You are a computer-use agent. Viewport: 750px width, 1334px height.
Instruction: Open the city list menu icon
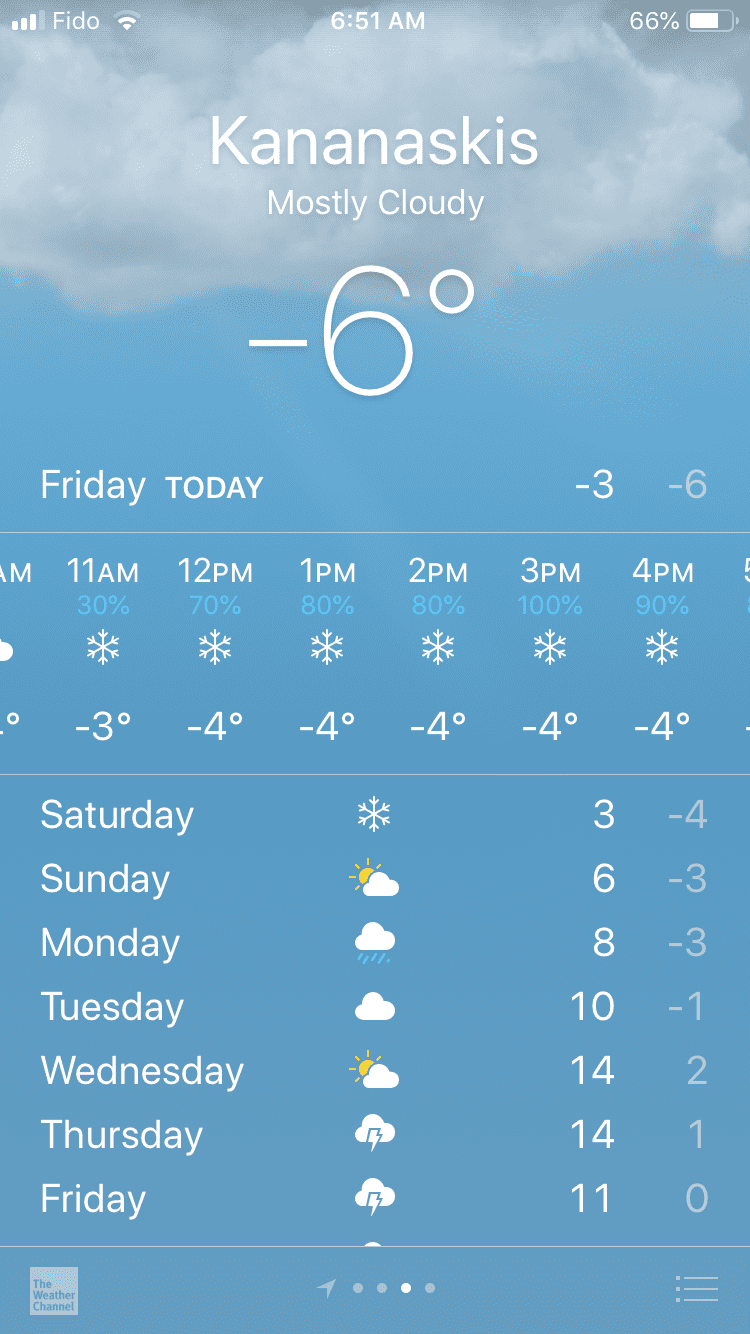coord(697,1289)
